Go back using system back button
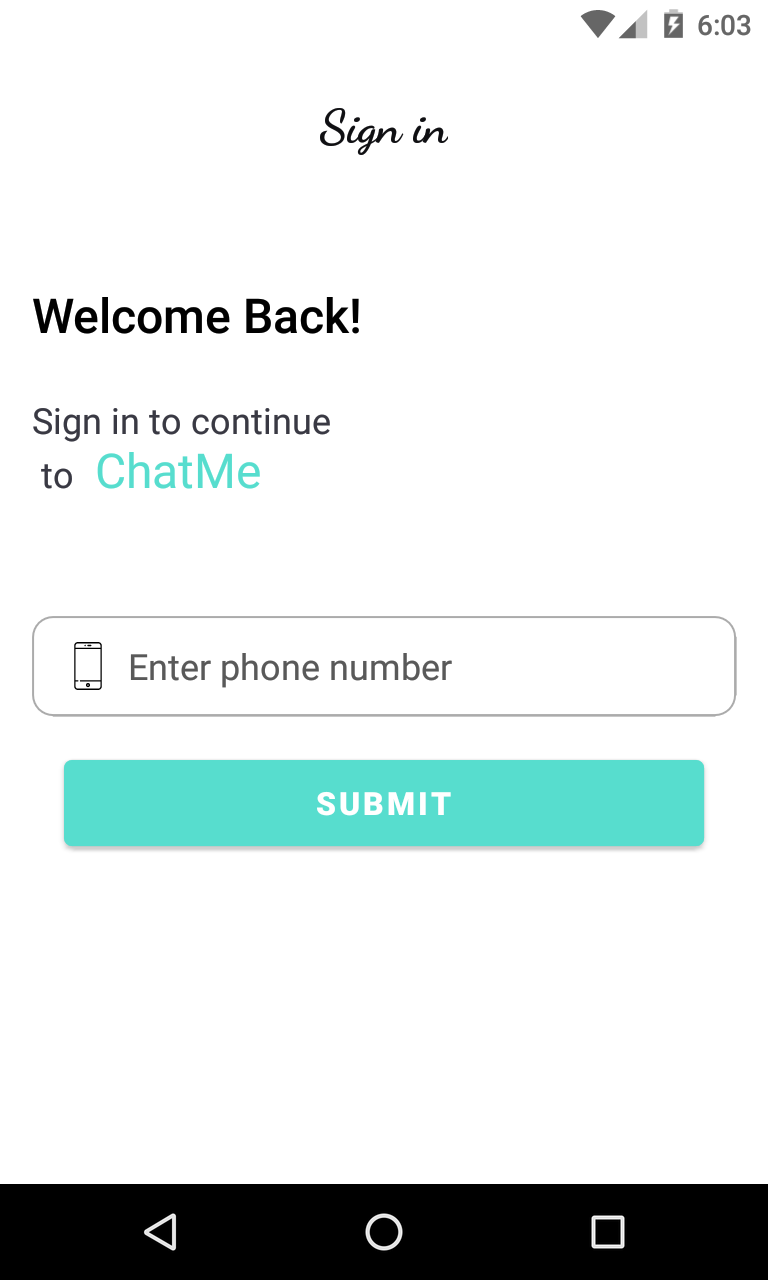768x1280 pixels. (x=160, y=1231)
